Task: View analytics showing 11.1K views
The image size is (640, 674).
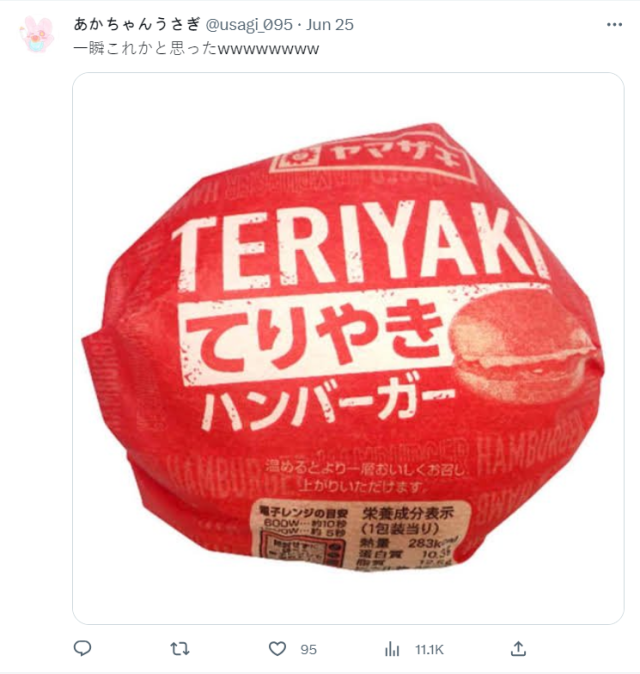Action: (x=393, y=649)
